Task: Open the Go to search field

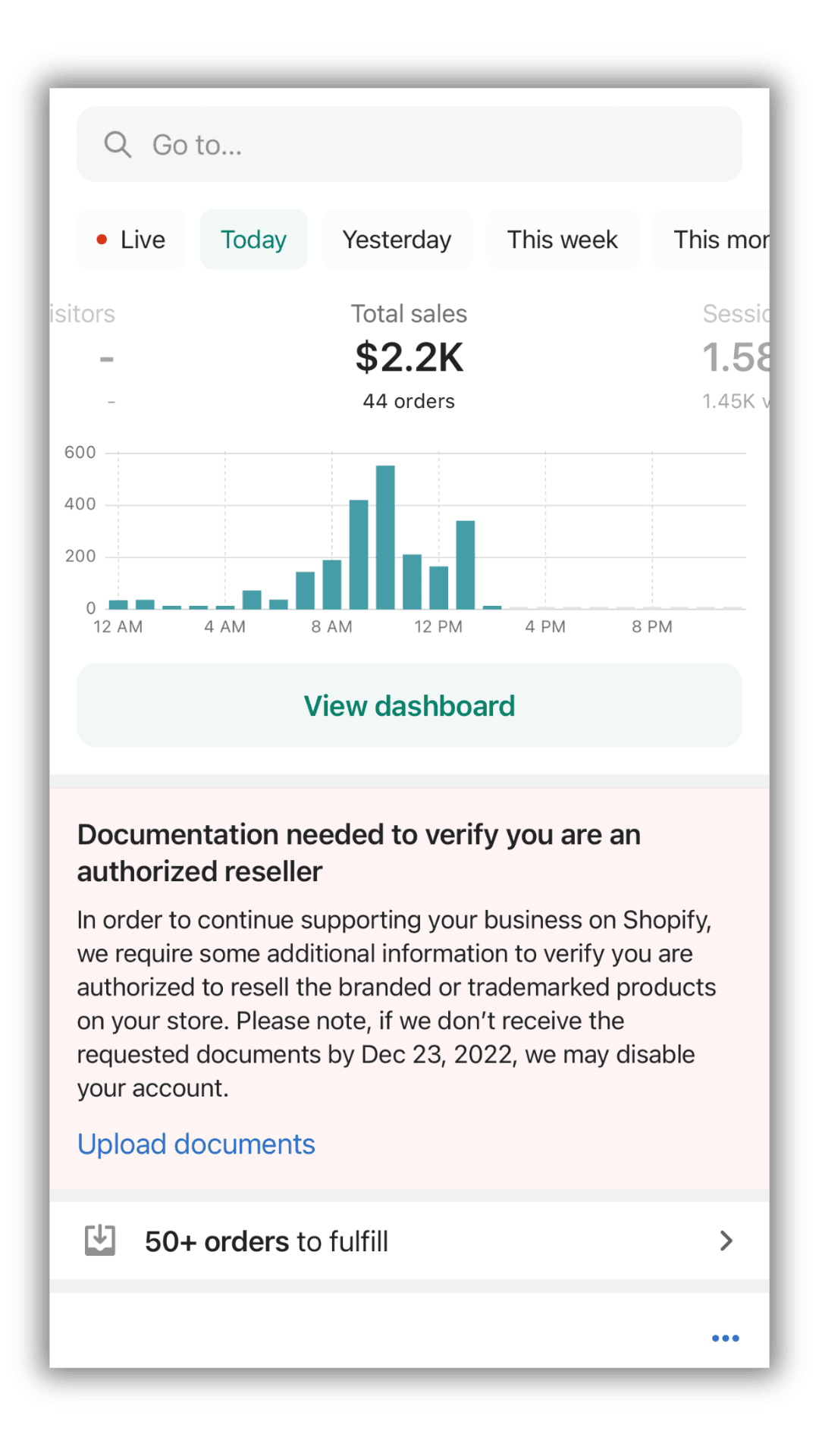Action: point(409,144)
